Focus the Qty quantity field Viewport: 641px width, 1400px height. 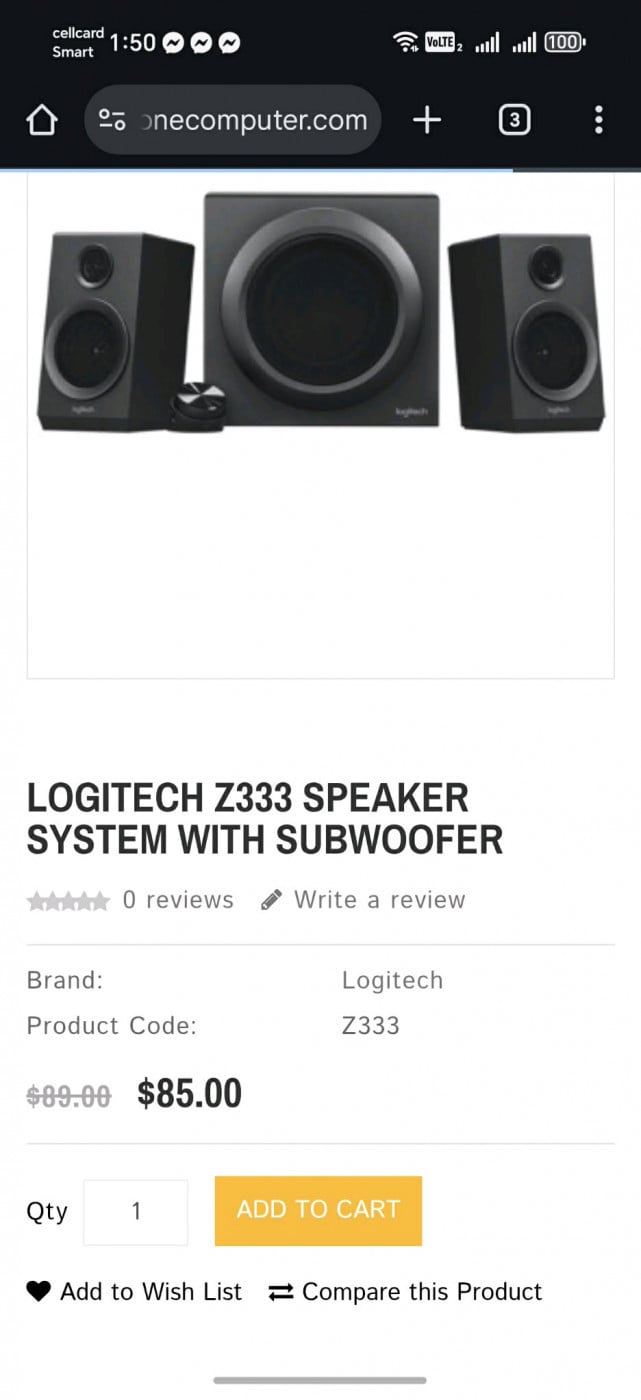click(x=136, y=1212)
